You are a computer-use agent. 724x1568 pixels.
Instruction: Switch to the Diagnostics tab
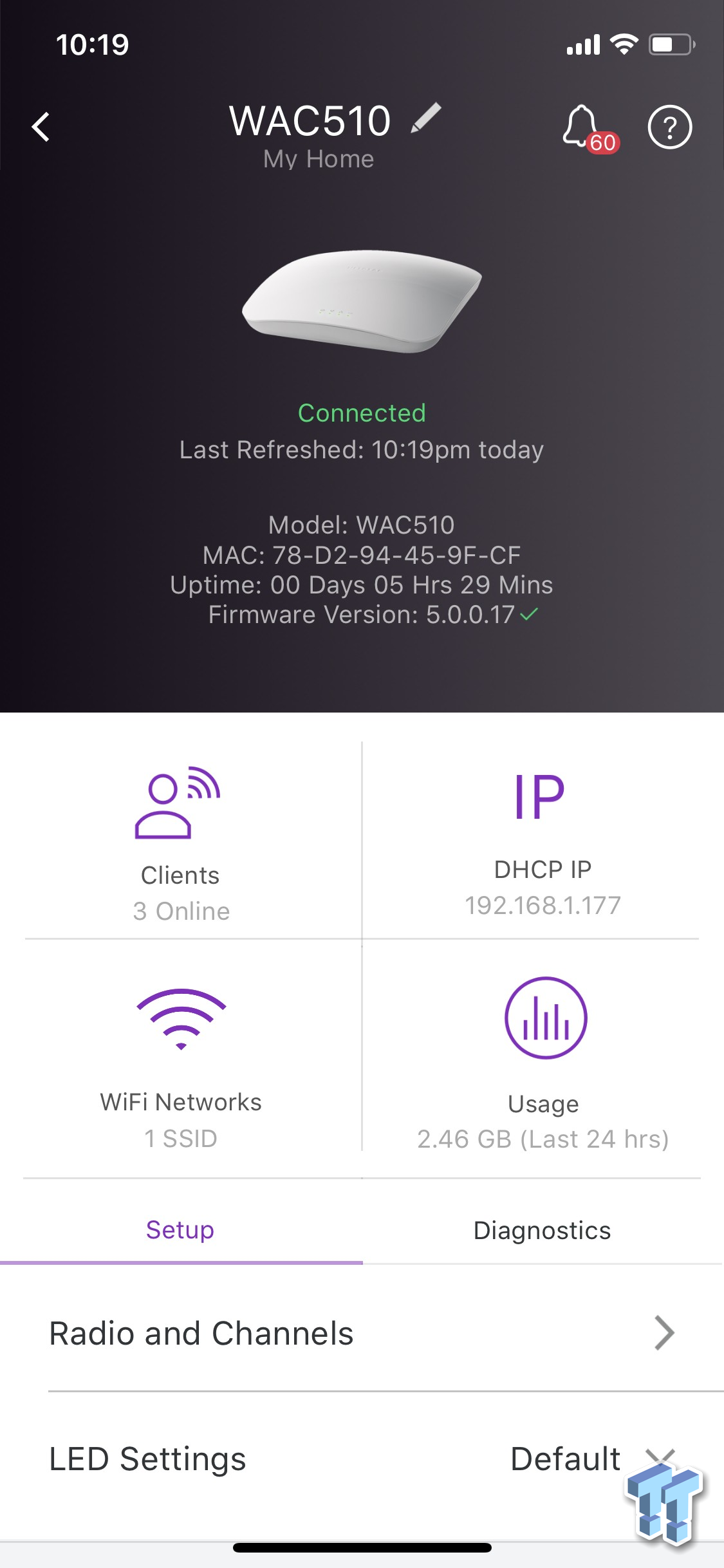(543, 1229)
